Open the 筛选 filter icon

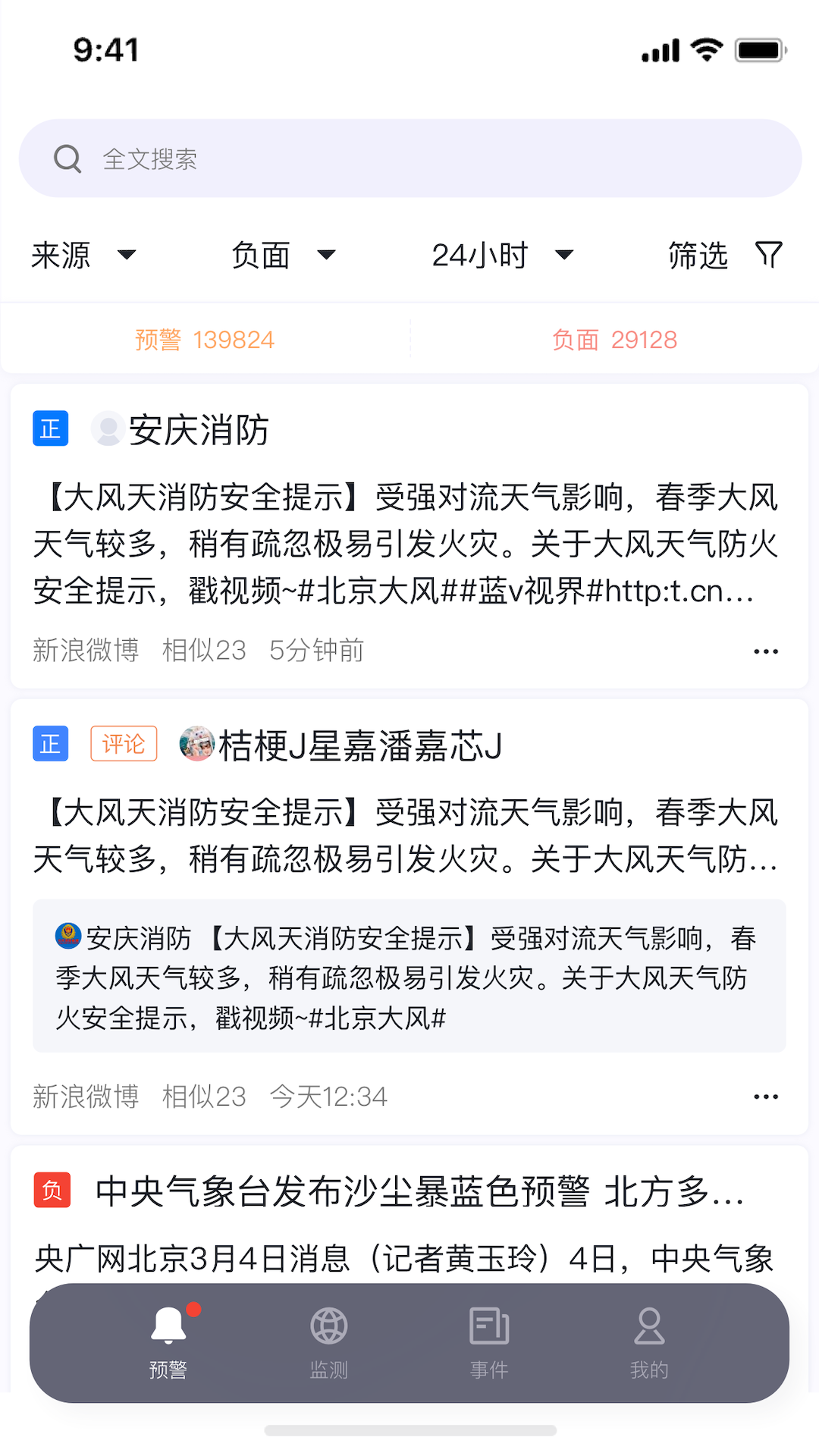[768, 255]
